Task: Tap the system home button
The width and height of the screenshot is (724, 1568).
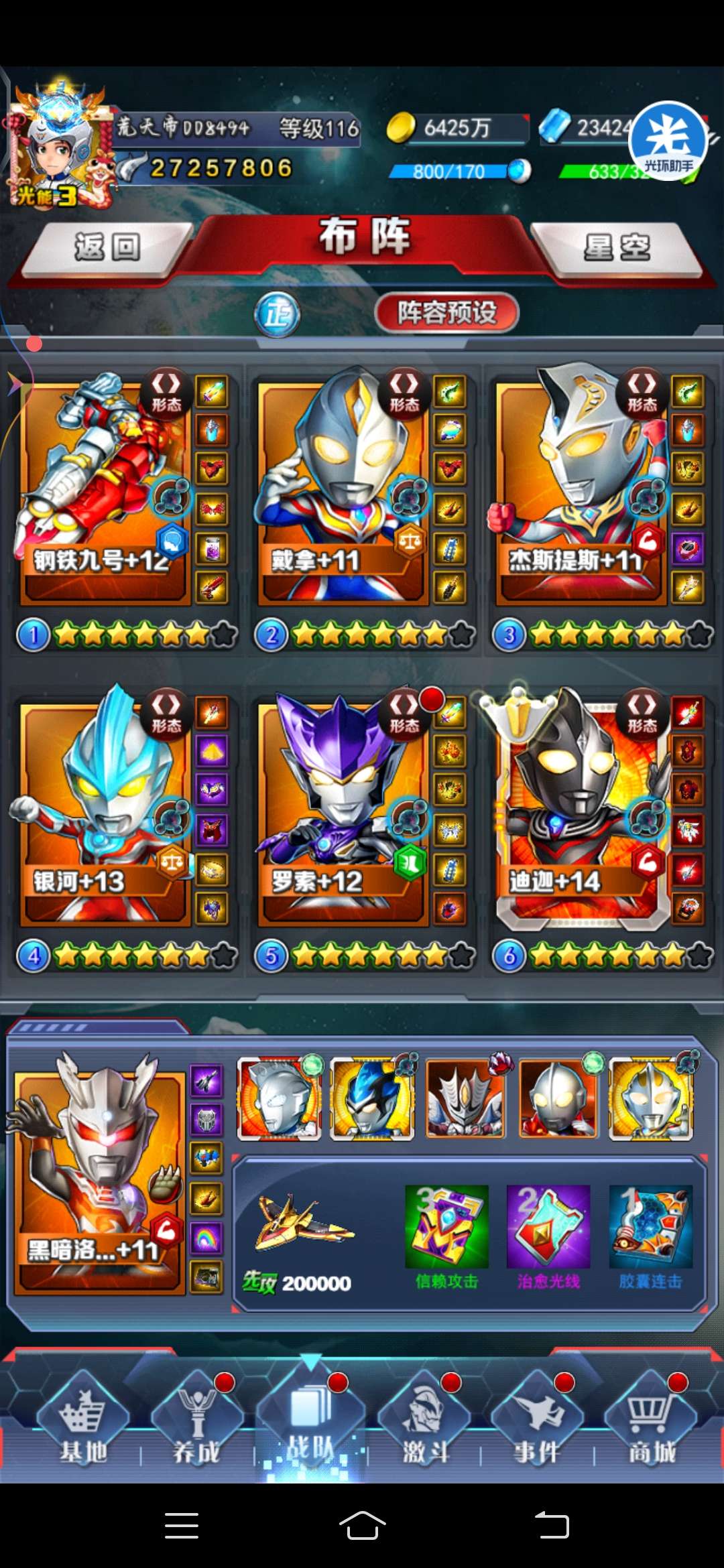Action: pos(362,1526)
